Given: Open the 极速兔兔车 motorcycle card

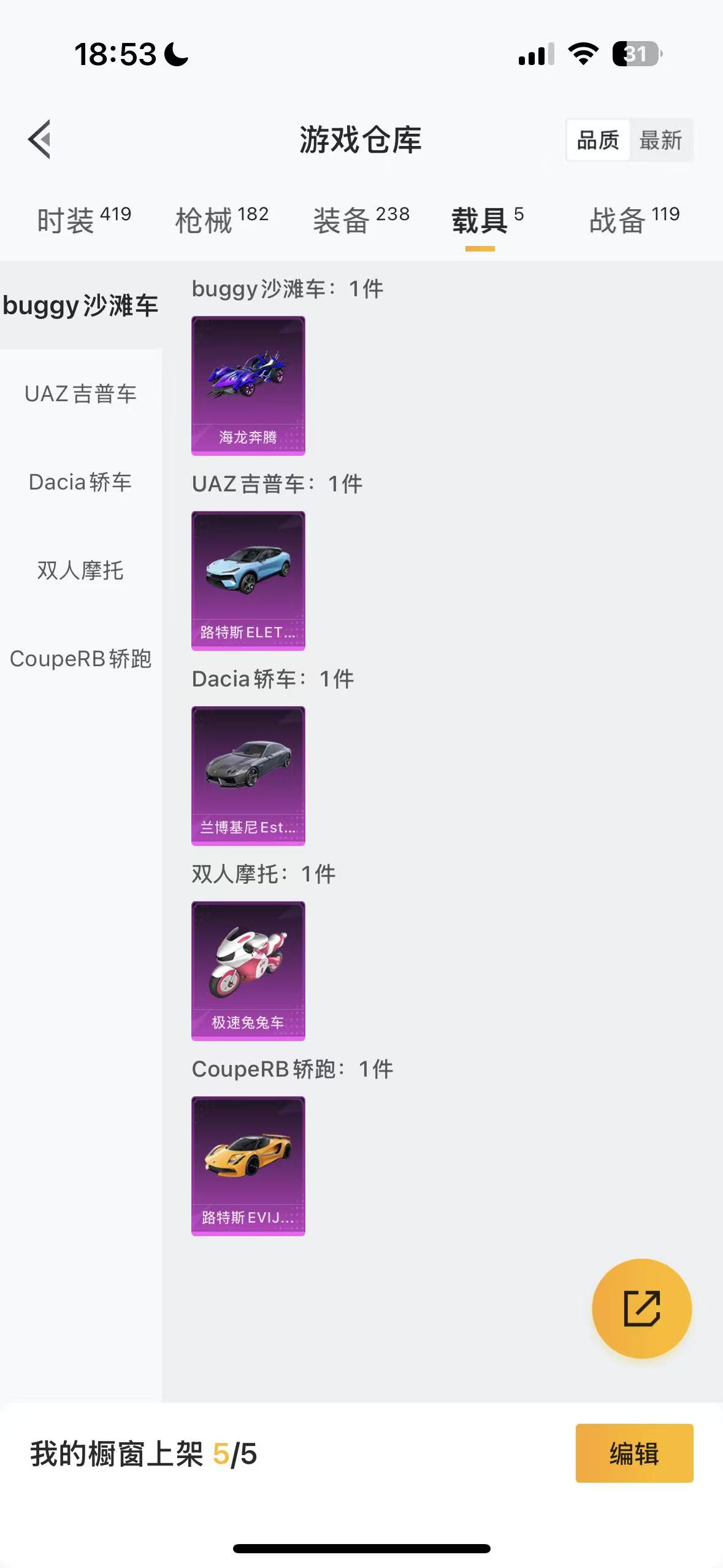Looking at the screenshot, I should [248, 970].
